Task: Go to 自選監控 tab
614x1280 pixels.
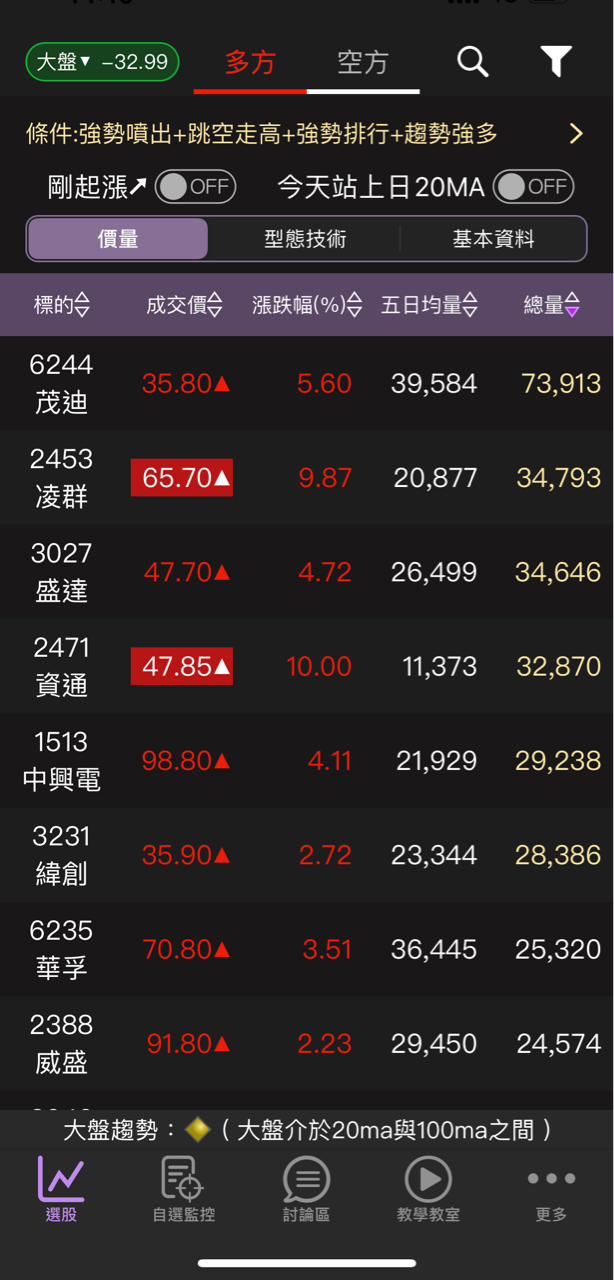Action: point(184,1190)
